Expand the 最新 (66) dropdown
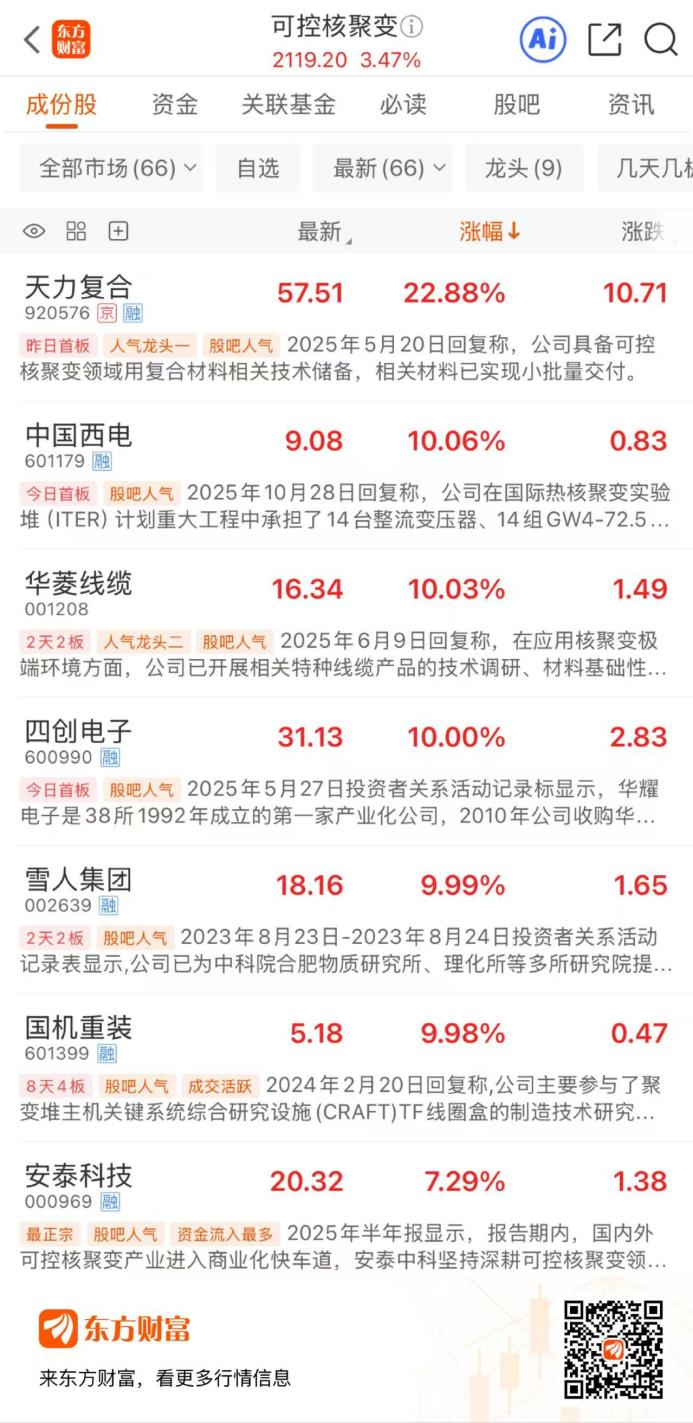The height and width of the screenshot is (1423, 693). point(382,168)
